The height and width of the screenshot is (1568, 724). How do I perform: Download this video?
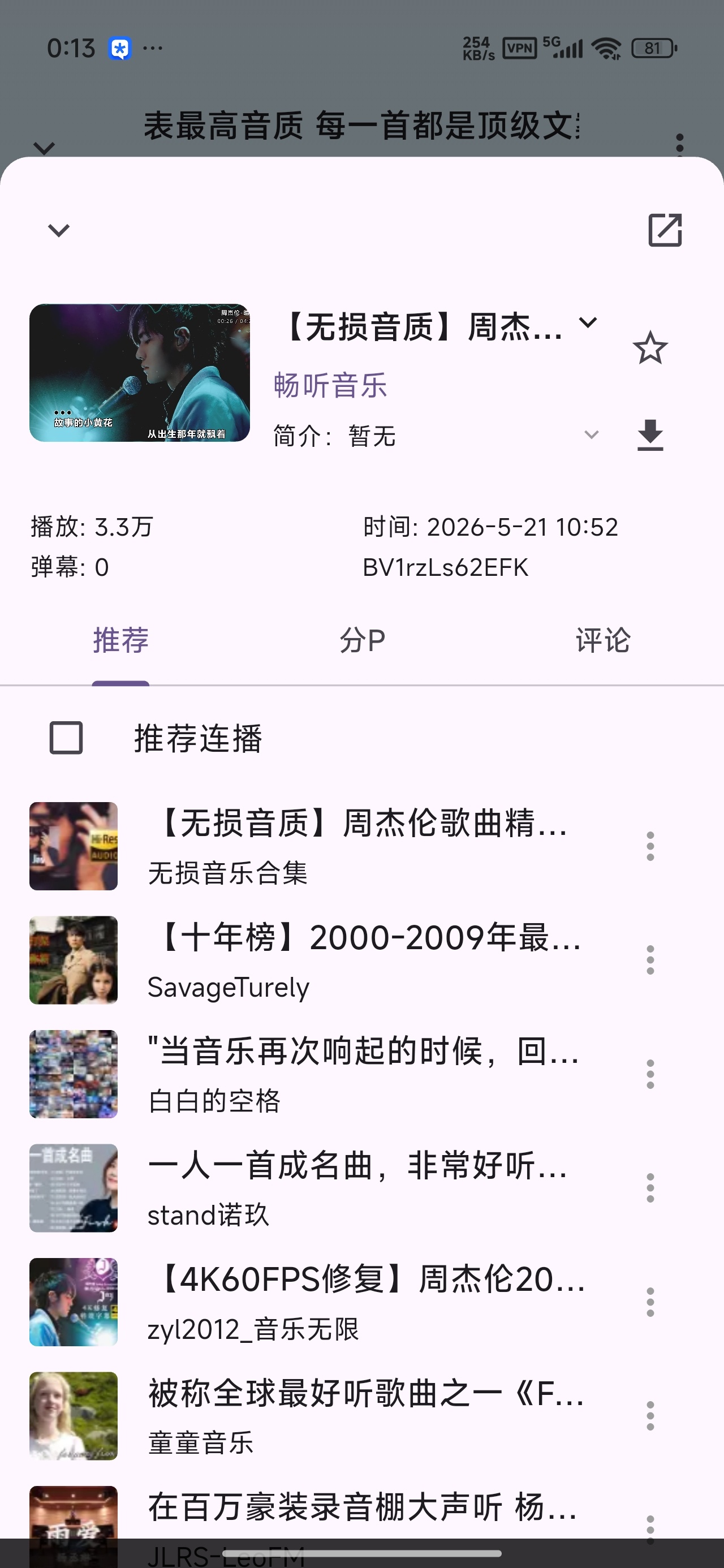(650, 435)
